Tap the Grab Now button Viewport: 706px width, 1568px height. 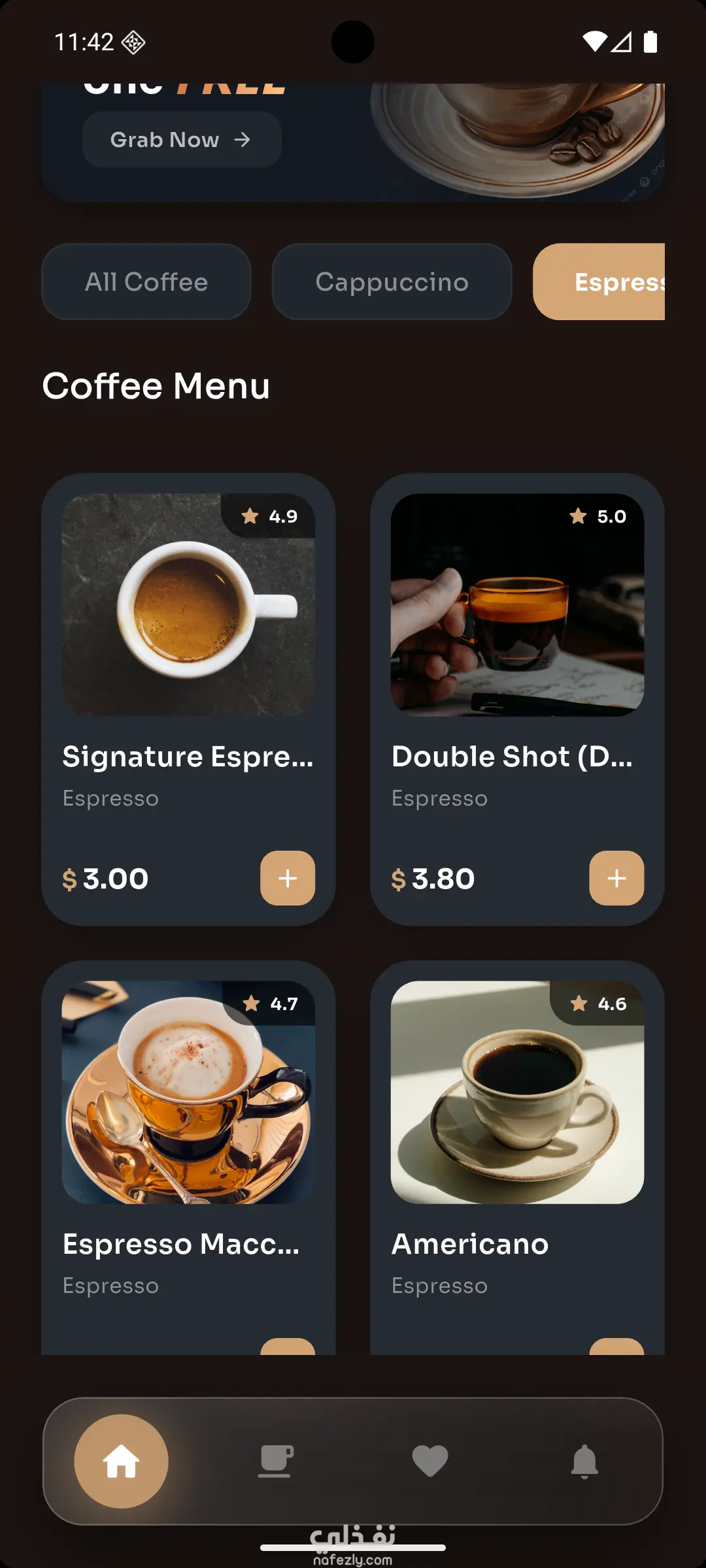point(182,140)
